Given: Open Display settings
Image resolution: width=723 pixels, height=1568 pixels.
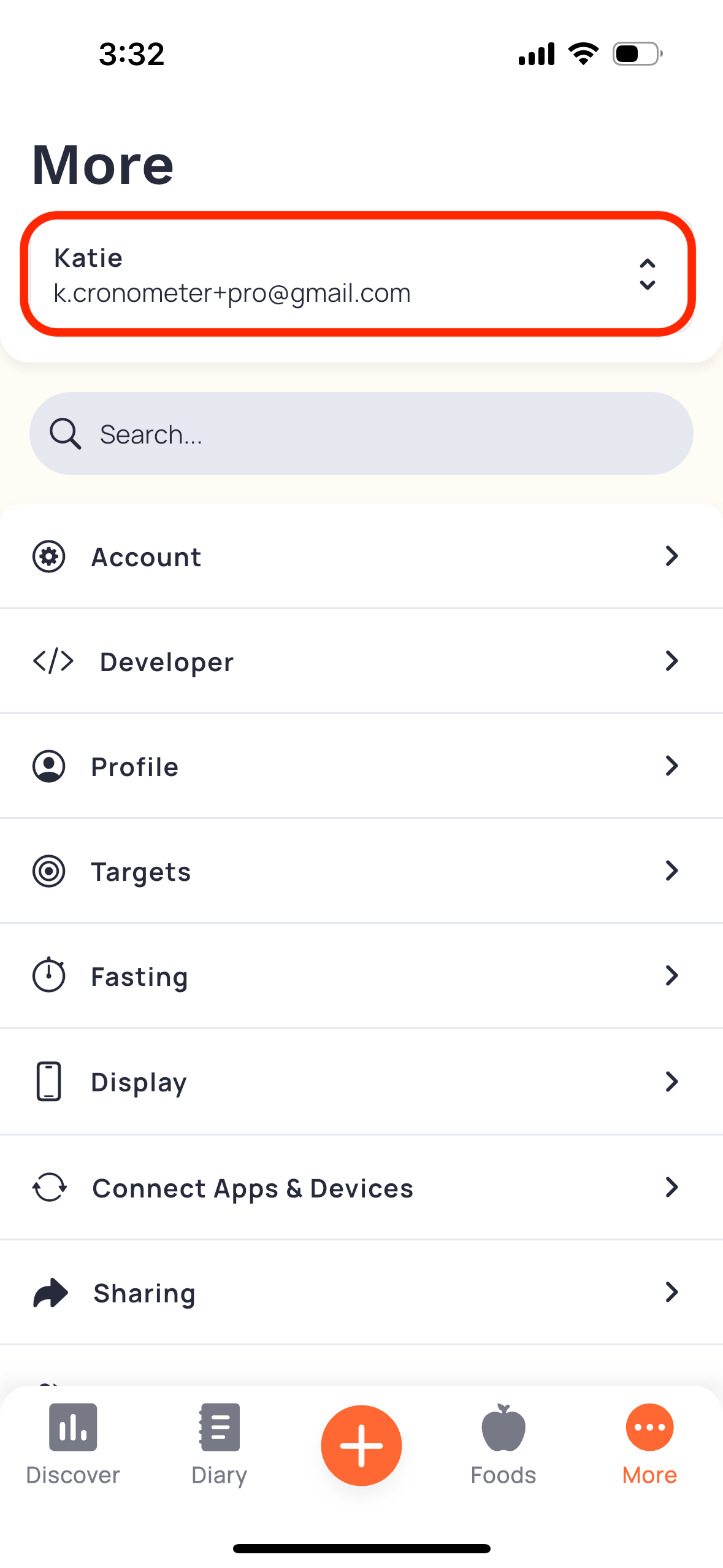Looking at the screenshot, I should coord(361,1082).
